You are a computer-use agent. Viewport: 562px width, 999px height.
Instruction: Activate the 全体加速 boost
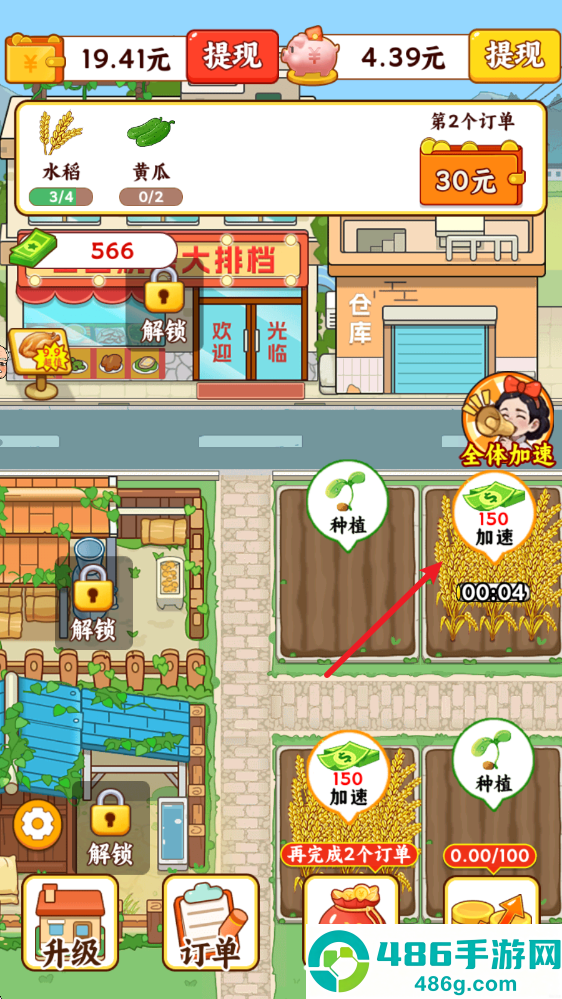coord(508,420)
